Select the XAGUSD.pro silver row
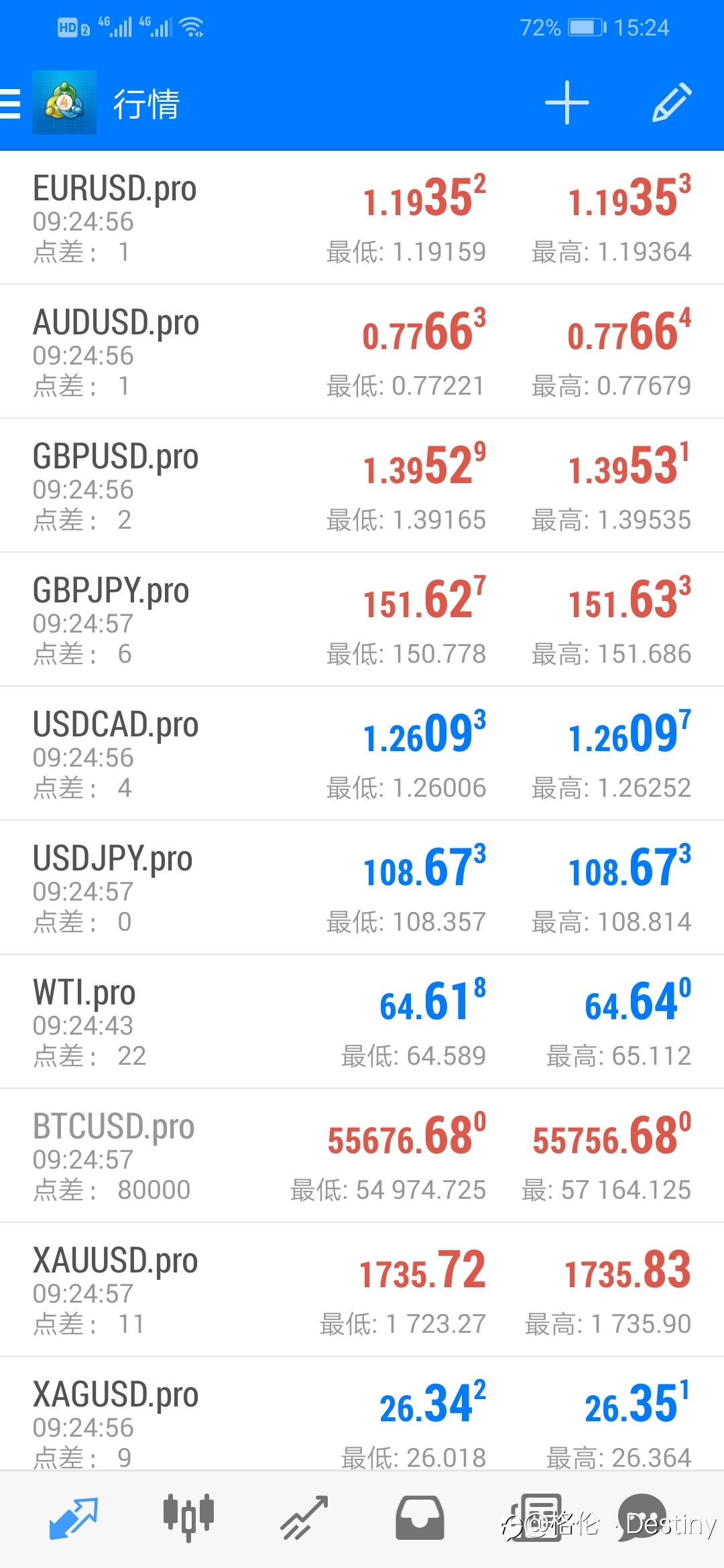Screen dimensions: 724x1568 [x=362, y=1414]
